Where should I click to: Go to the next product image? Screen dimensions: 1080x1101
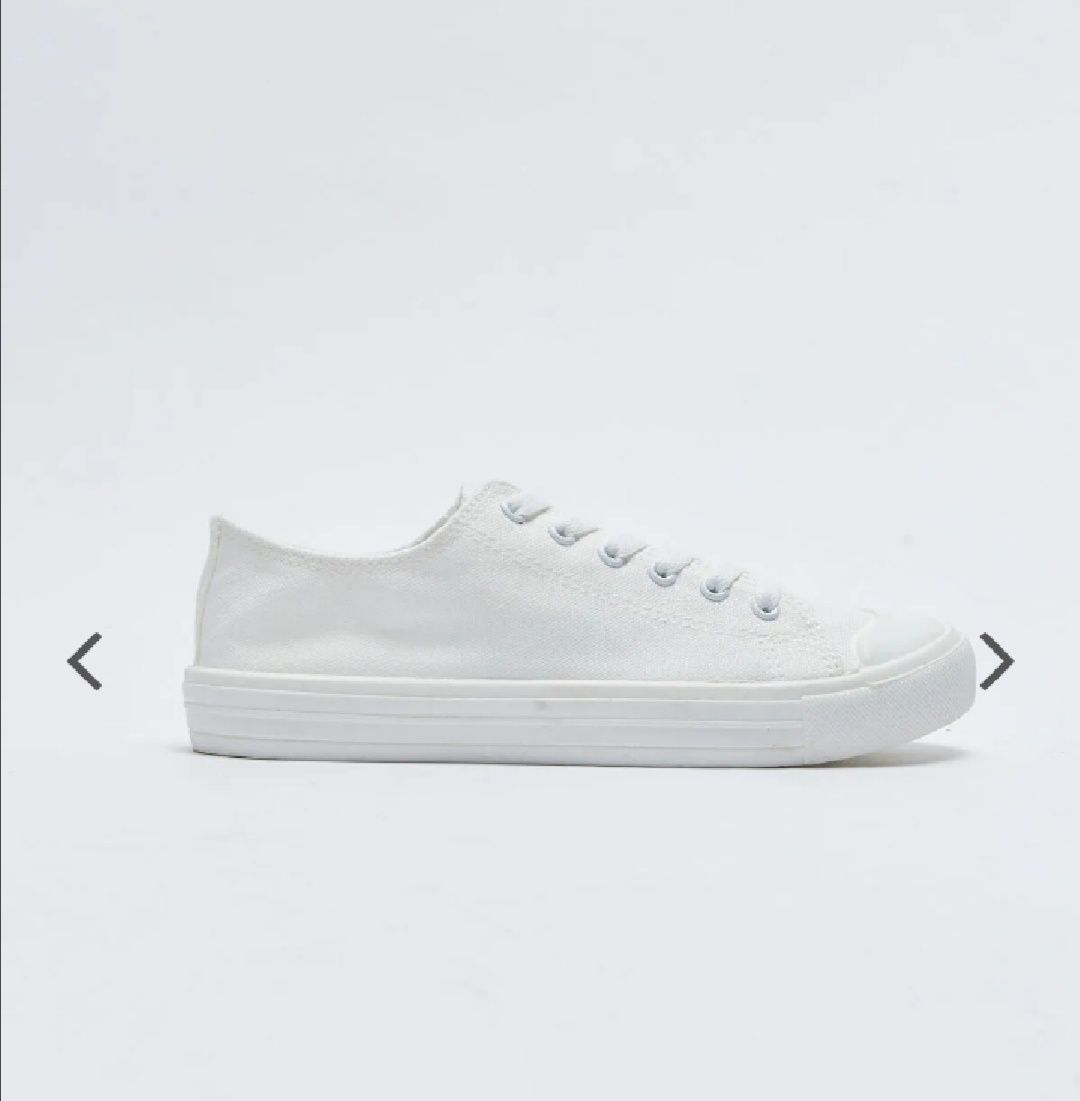[995, 661]
